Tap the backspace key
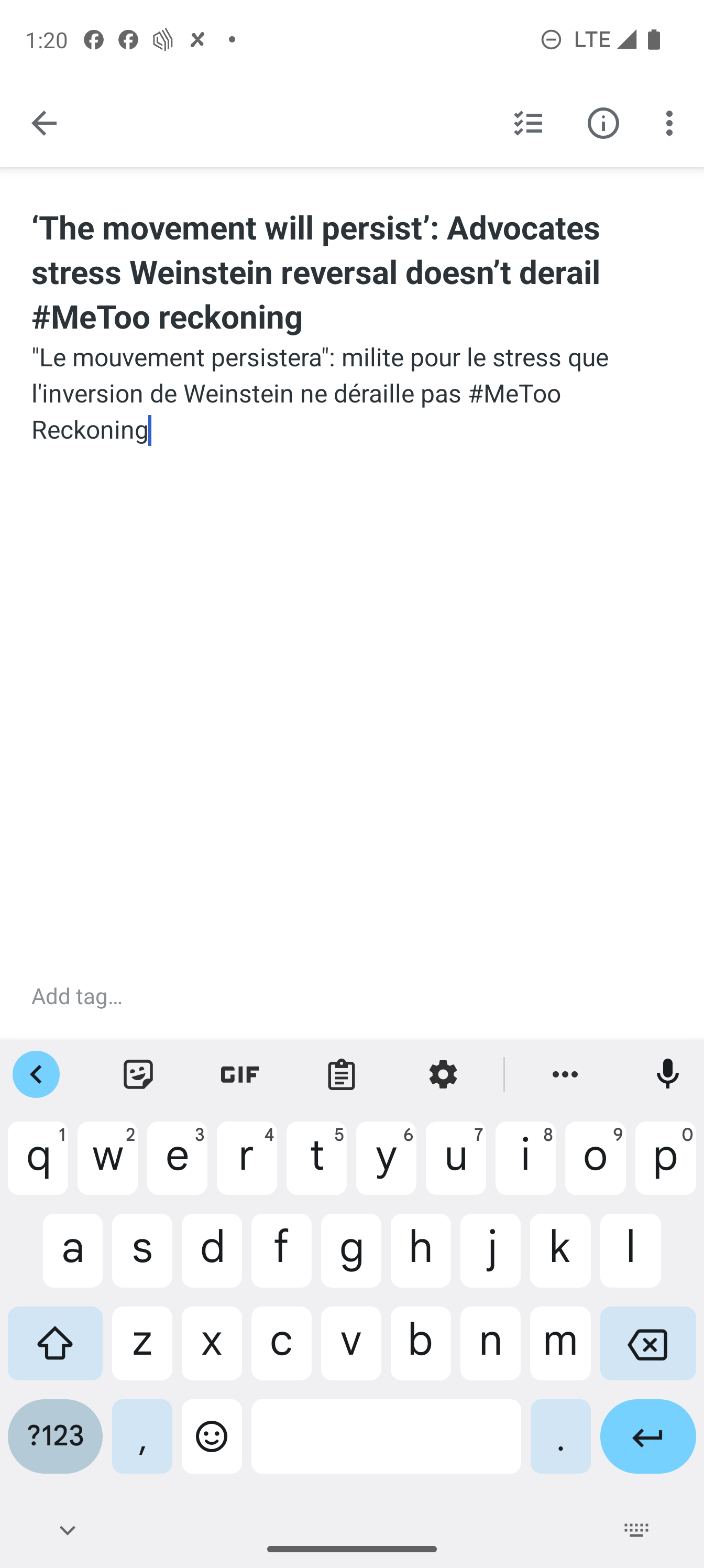704x1568 pixels. click(x=647, y=1343)
